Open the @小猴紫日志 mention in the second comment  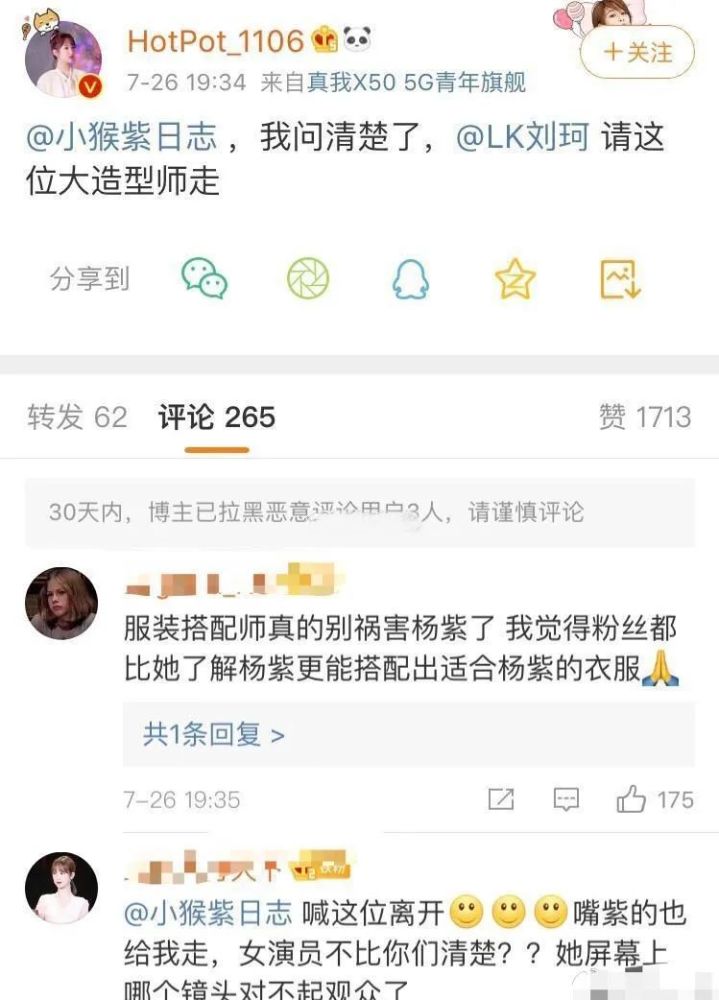[x=208, y=912]
